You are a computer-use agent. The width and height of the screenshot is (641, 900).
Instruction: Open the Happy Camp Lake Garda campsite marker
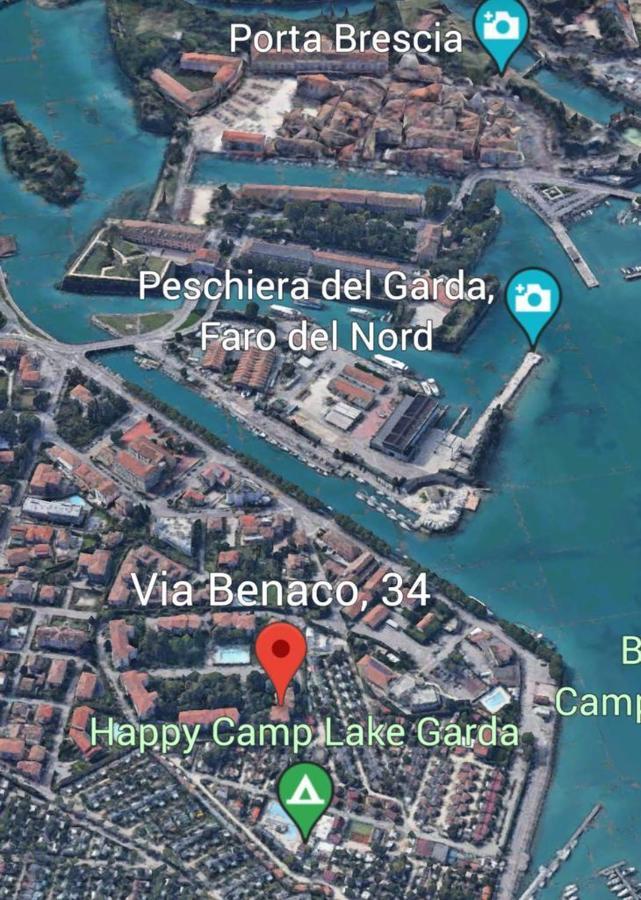pos(305,792)
